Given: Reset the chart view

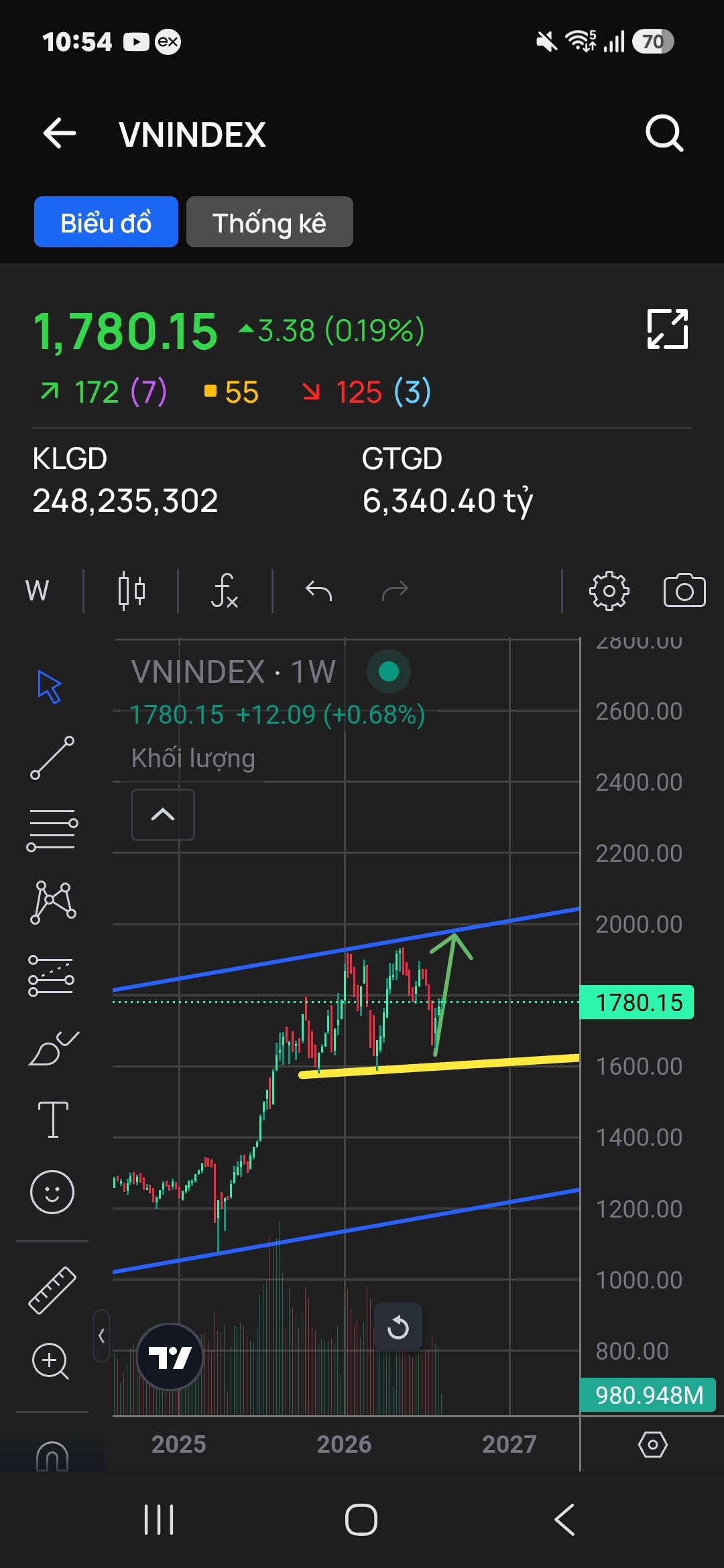Looking at the screenshot, I should pyautogui.click(x=398, y=1327).
